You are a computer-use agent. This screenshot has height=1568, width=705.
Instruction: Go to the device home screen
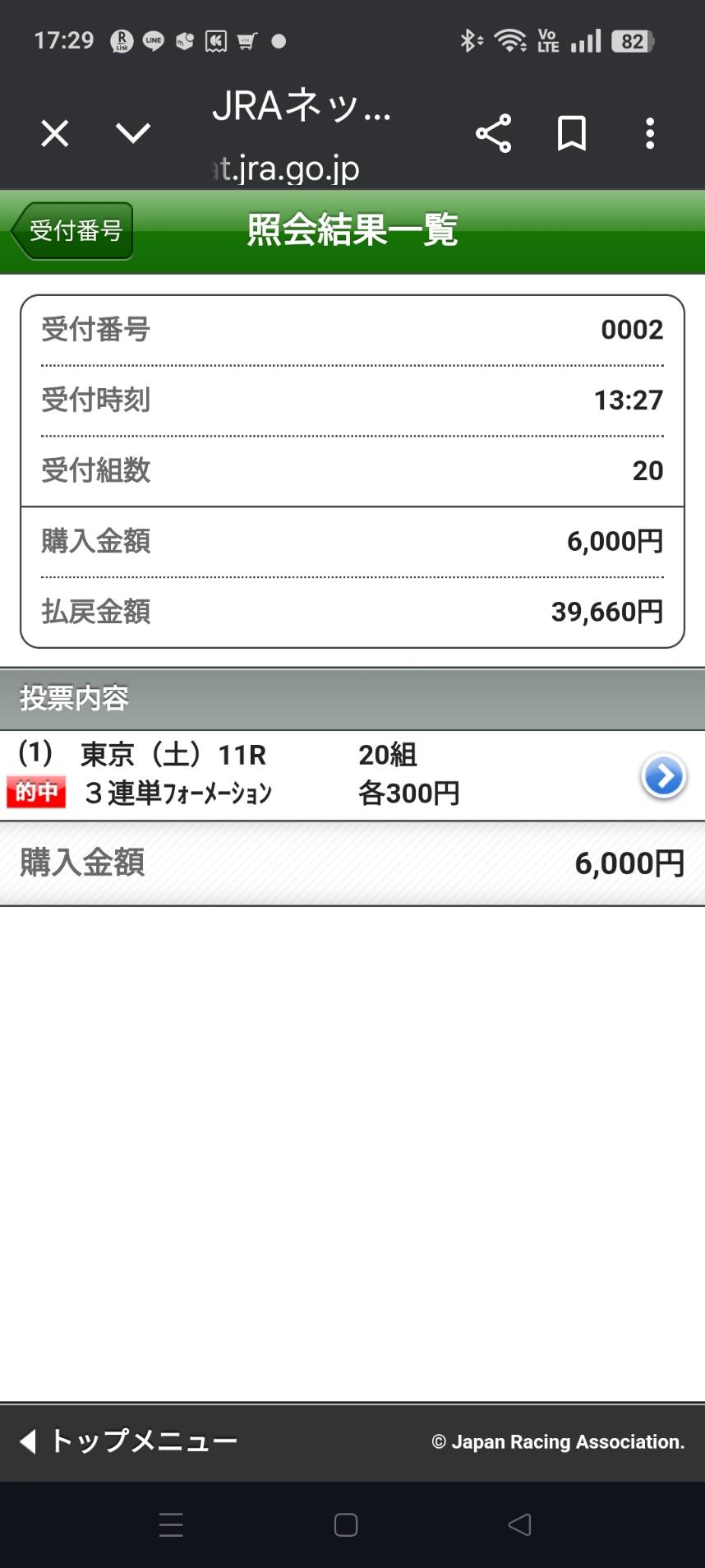346,1525
